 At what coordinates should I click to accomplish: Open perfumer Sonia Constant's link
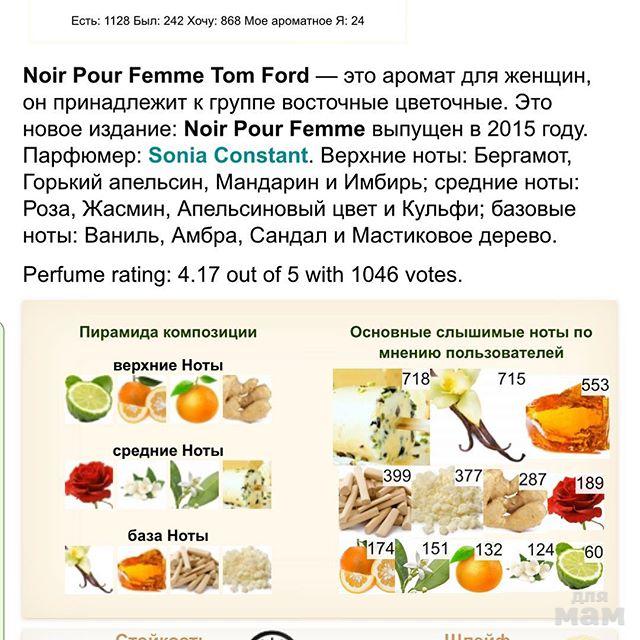point(229,156)
